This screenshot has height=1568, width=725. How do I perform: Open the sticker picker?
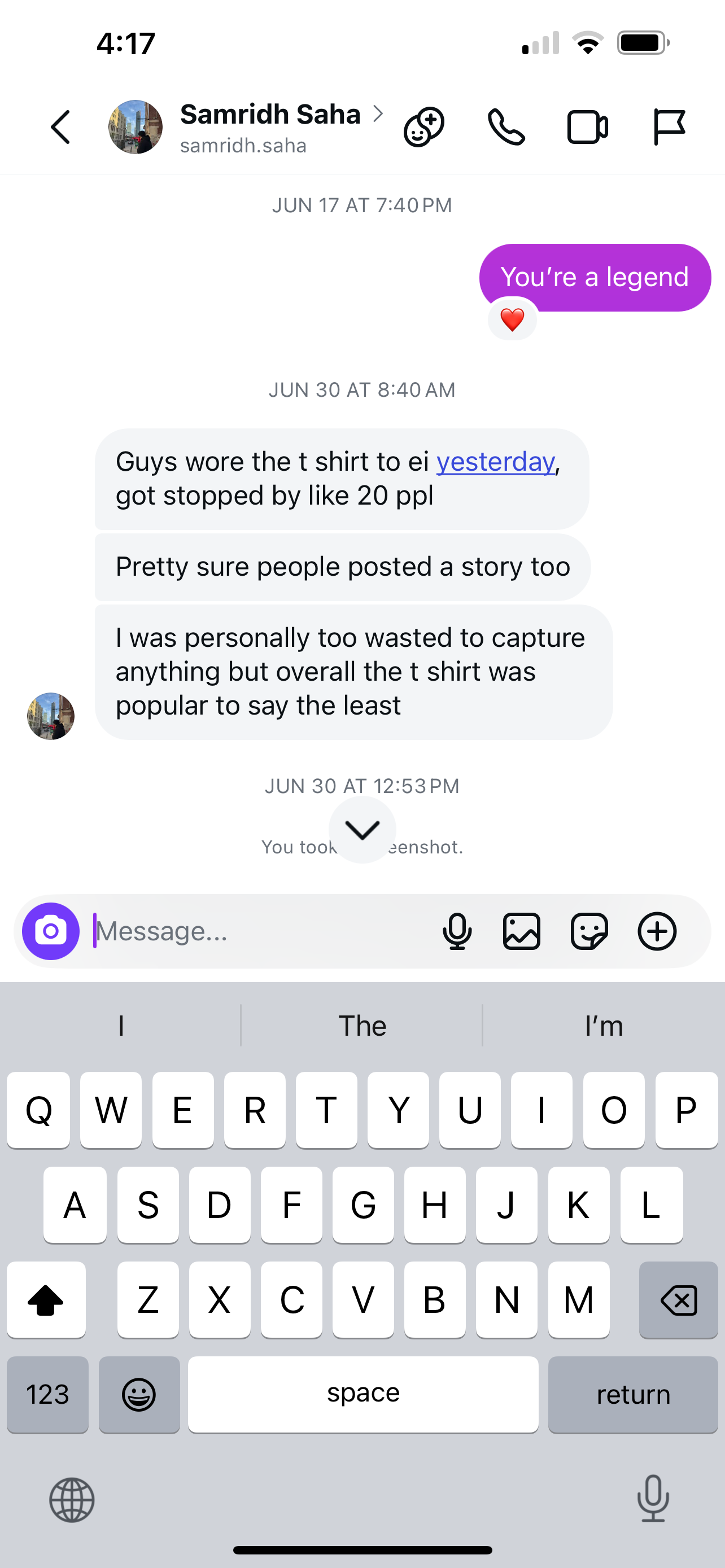pos(589,931)
